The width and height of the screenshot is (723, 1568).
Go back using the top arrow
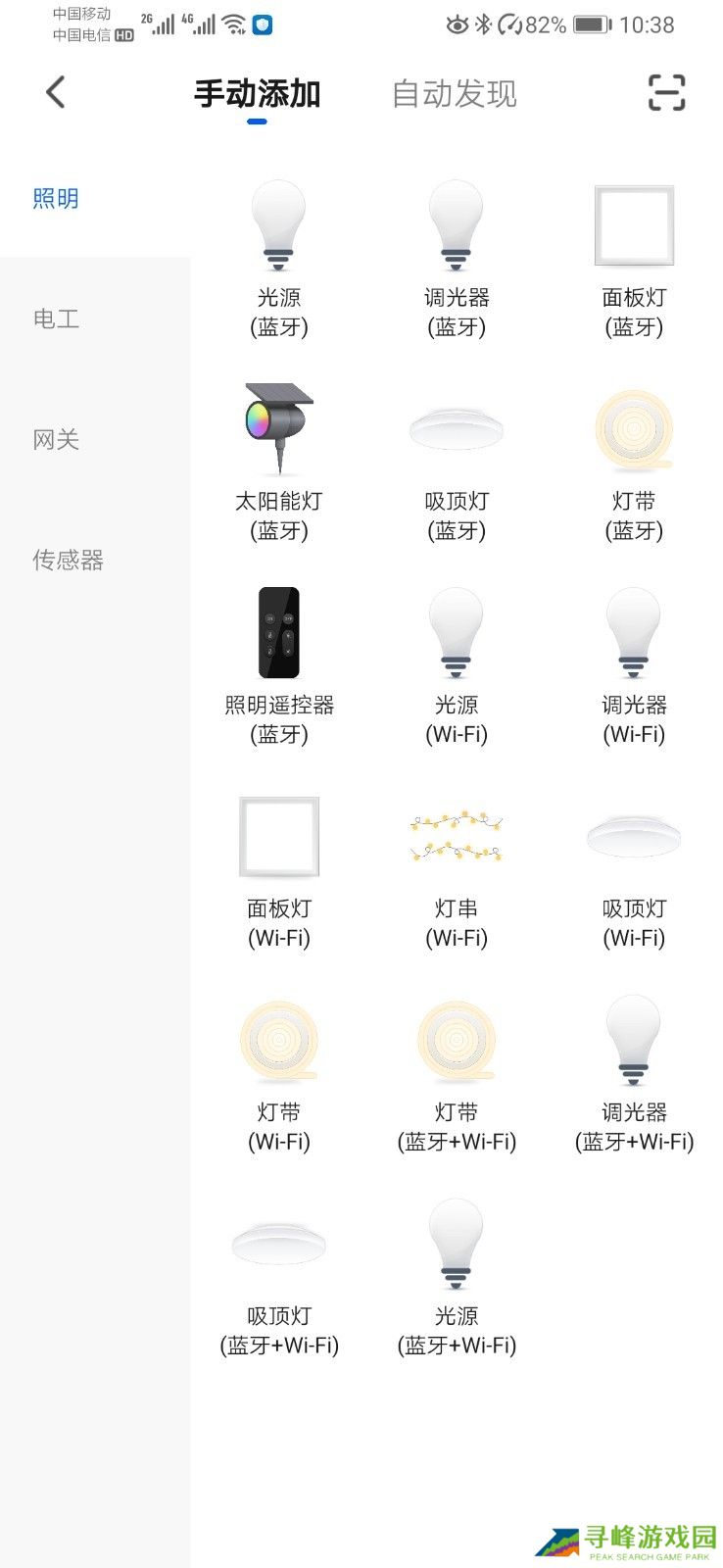(56, 93)
